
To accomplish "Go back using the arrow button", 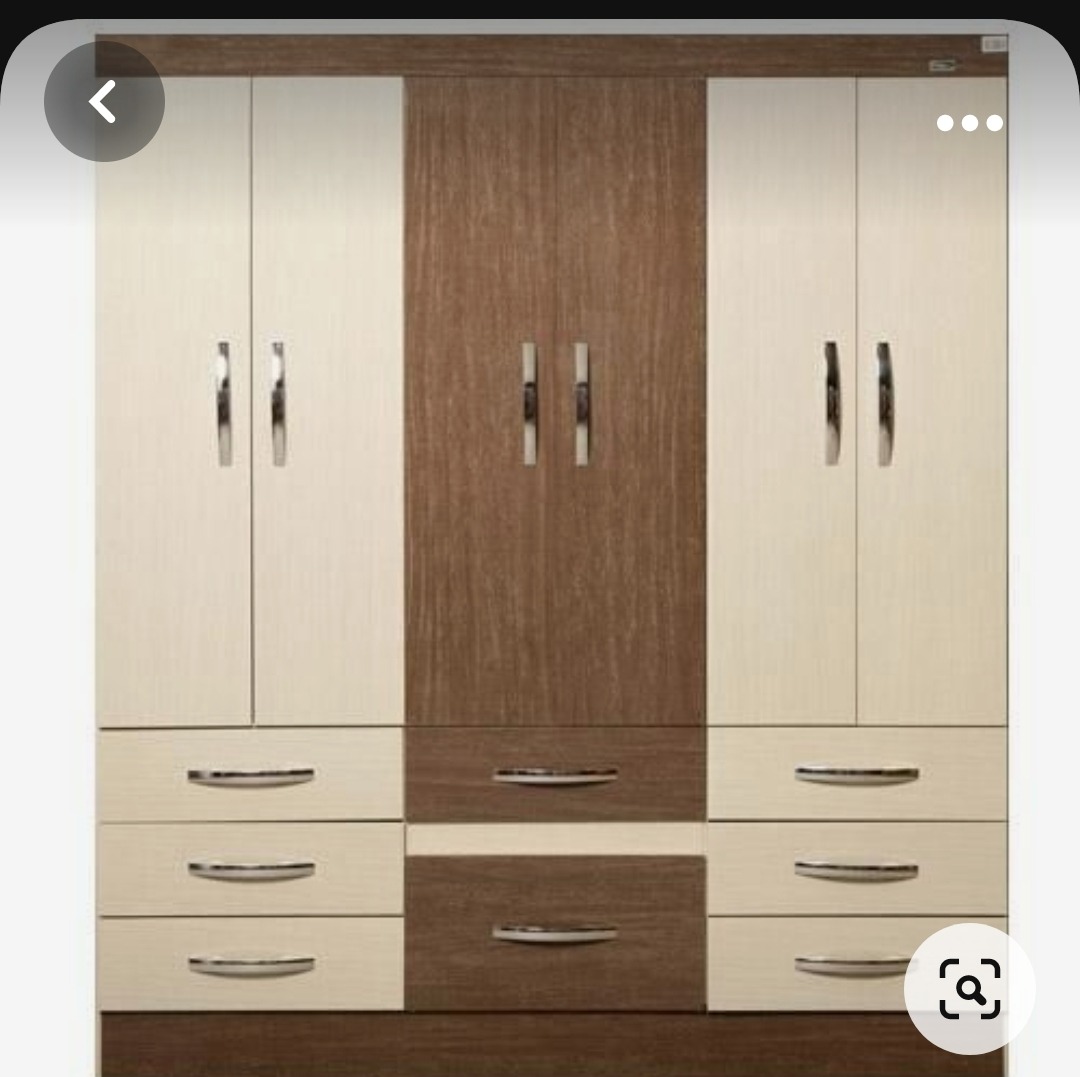I will (104, 101).
